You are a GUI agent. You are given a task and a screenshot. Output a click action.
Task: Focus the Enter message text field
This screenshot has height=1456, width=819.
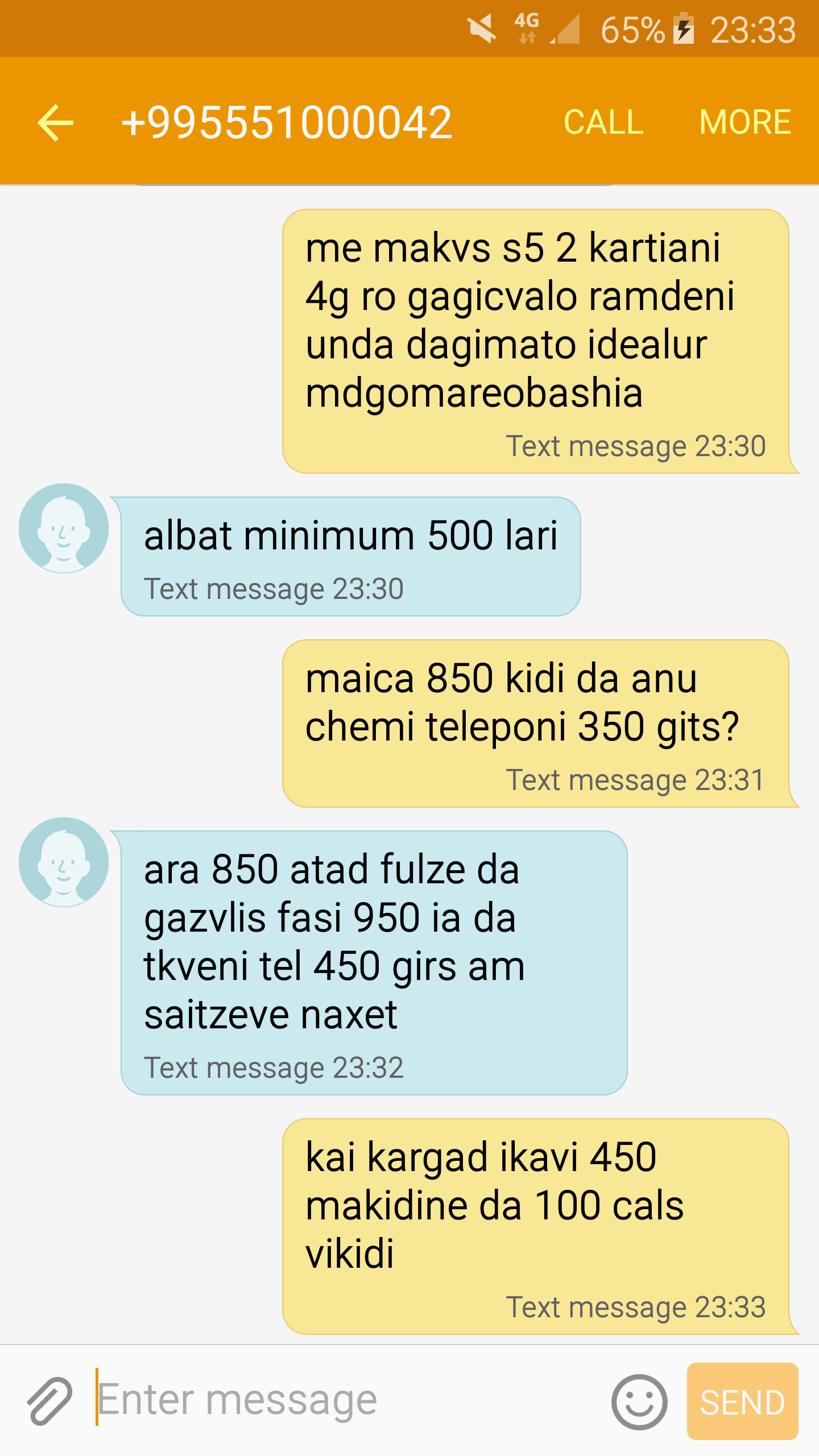(x=341, y=1400)
